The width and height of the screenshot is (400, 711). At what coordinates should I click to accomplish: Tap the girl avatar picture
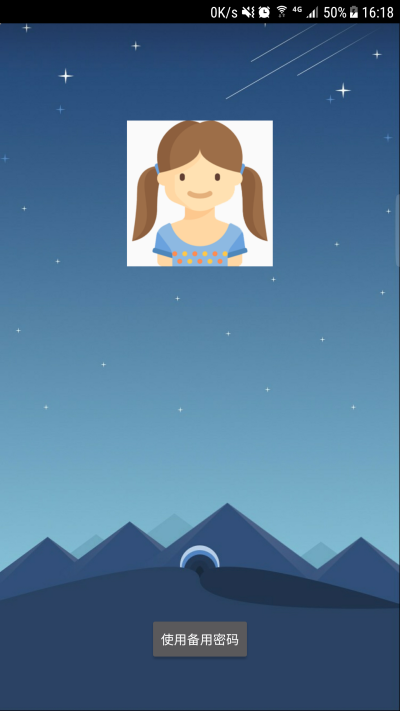(200, 193)
